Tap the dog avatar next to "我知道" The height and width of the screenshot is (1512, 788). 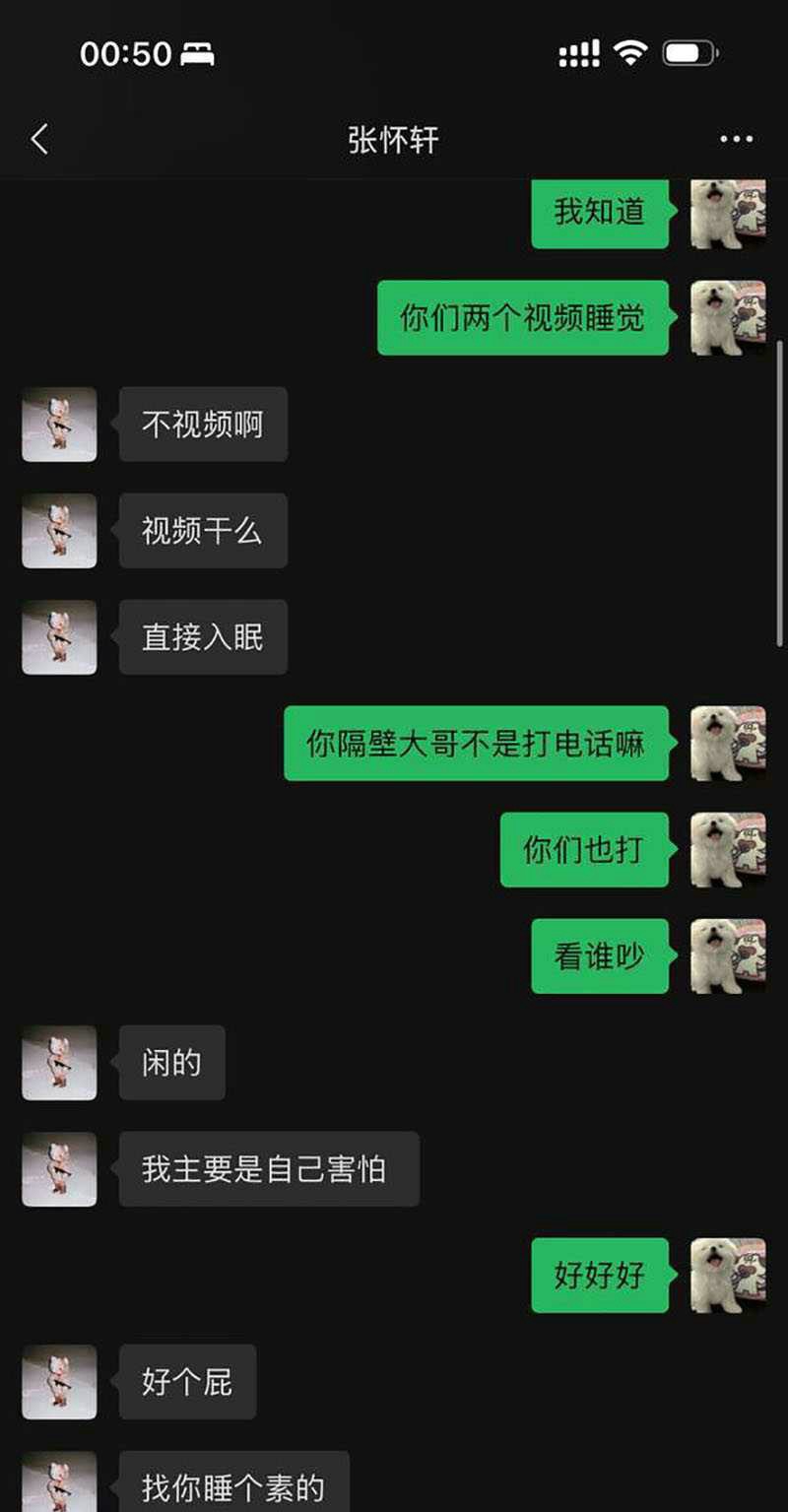tap(728, 213)
